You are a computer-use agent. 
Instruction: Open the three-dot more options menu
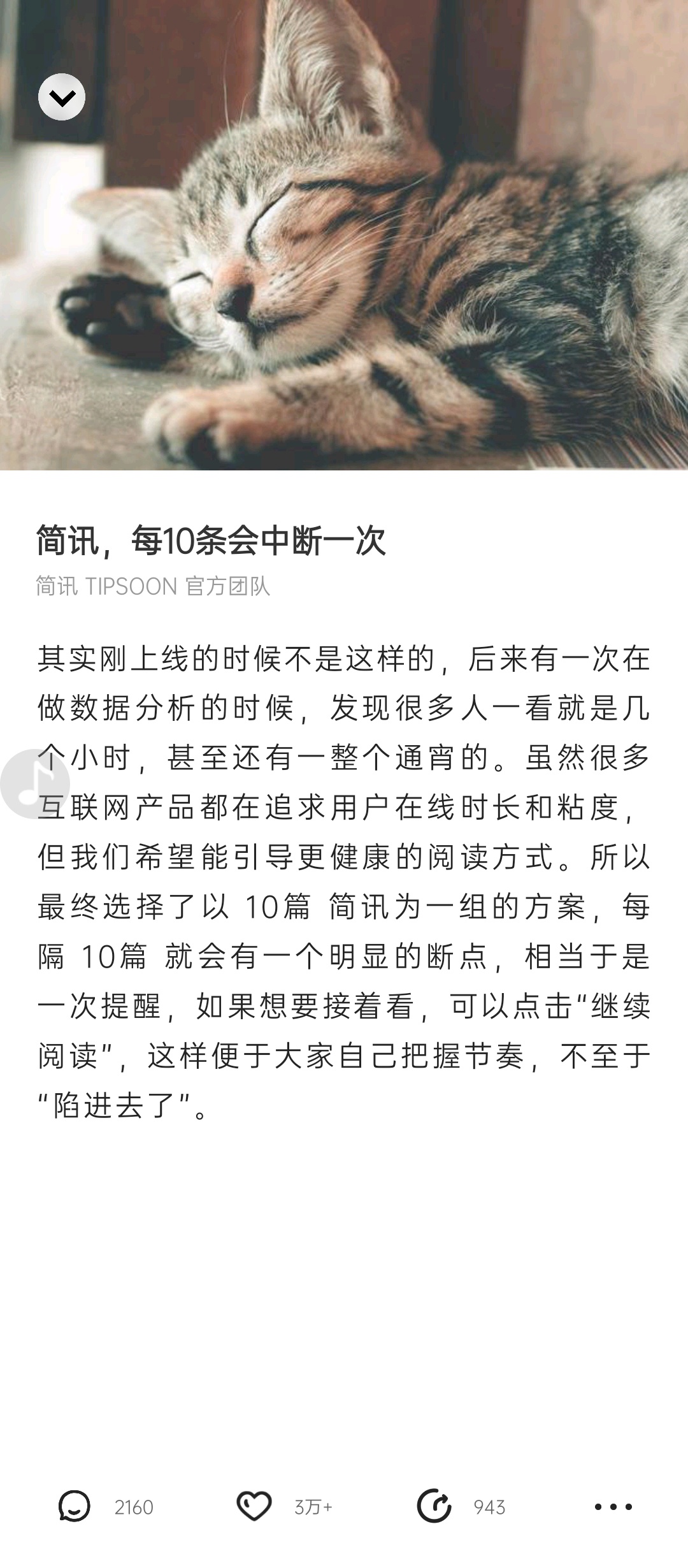613,1507
